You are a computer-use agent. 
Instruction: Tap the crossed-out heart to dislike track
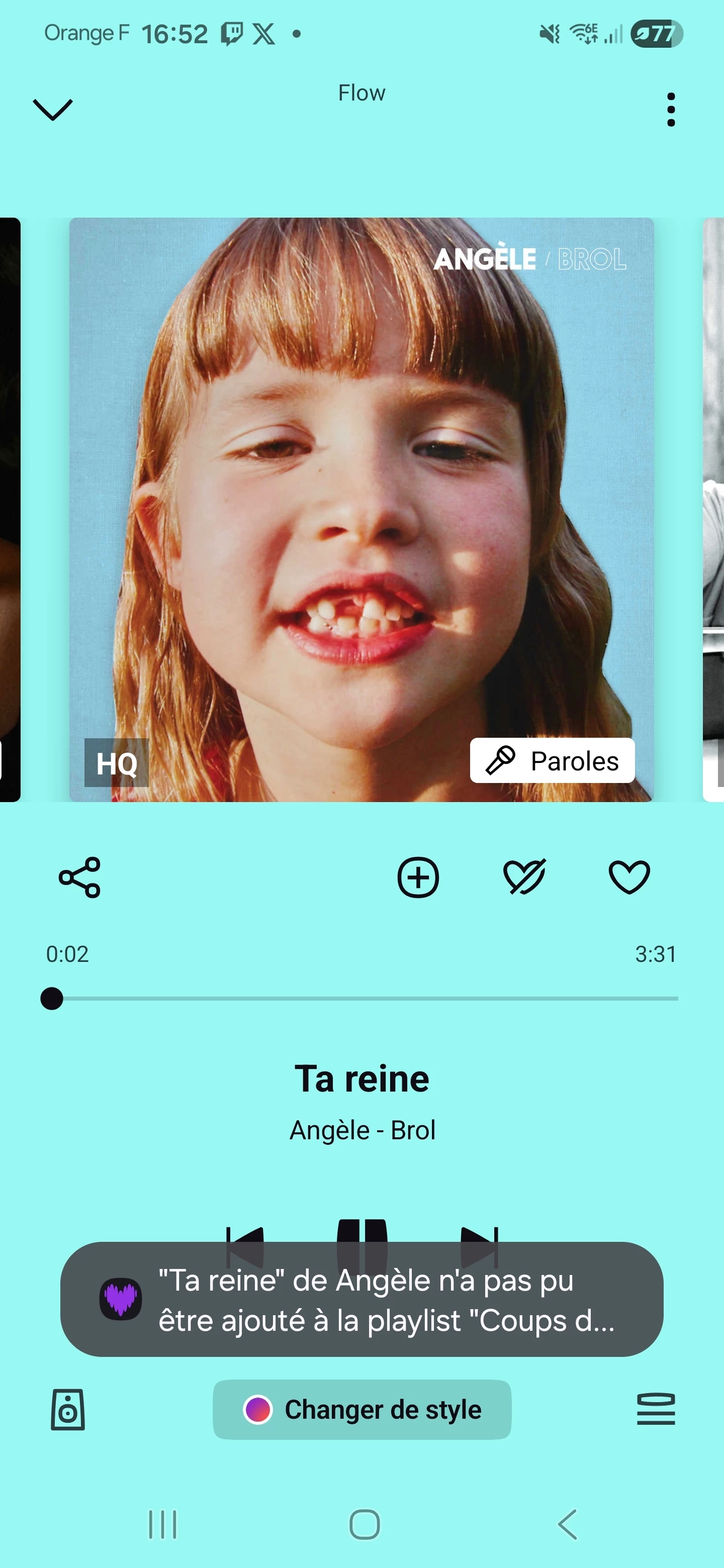pos(524,877)
